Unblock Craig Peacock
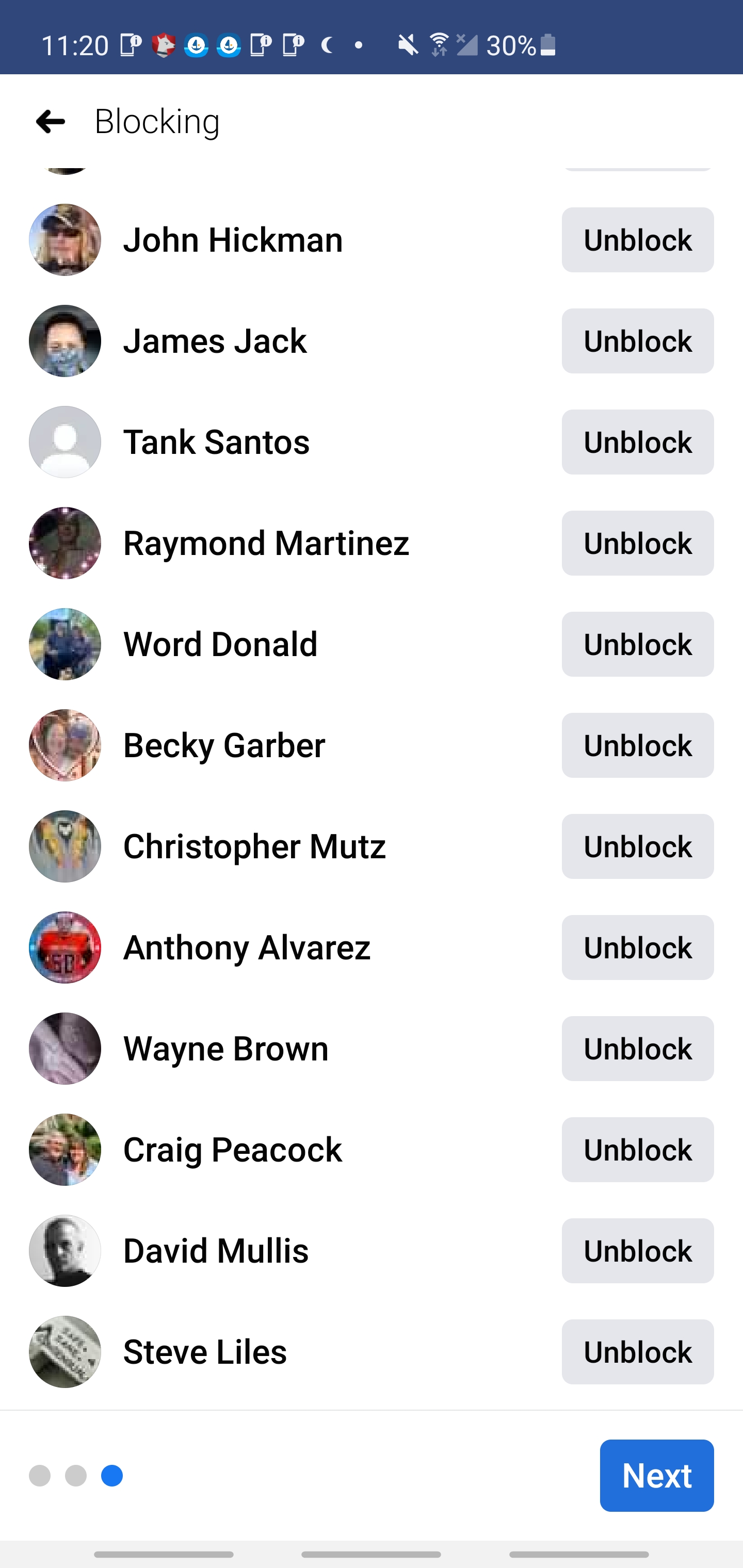Viewport: 743px width, 1568px height. click(x=637, y=1149)
